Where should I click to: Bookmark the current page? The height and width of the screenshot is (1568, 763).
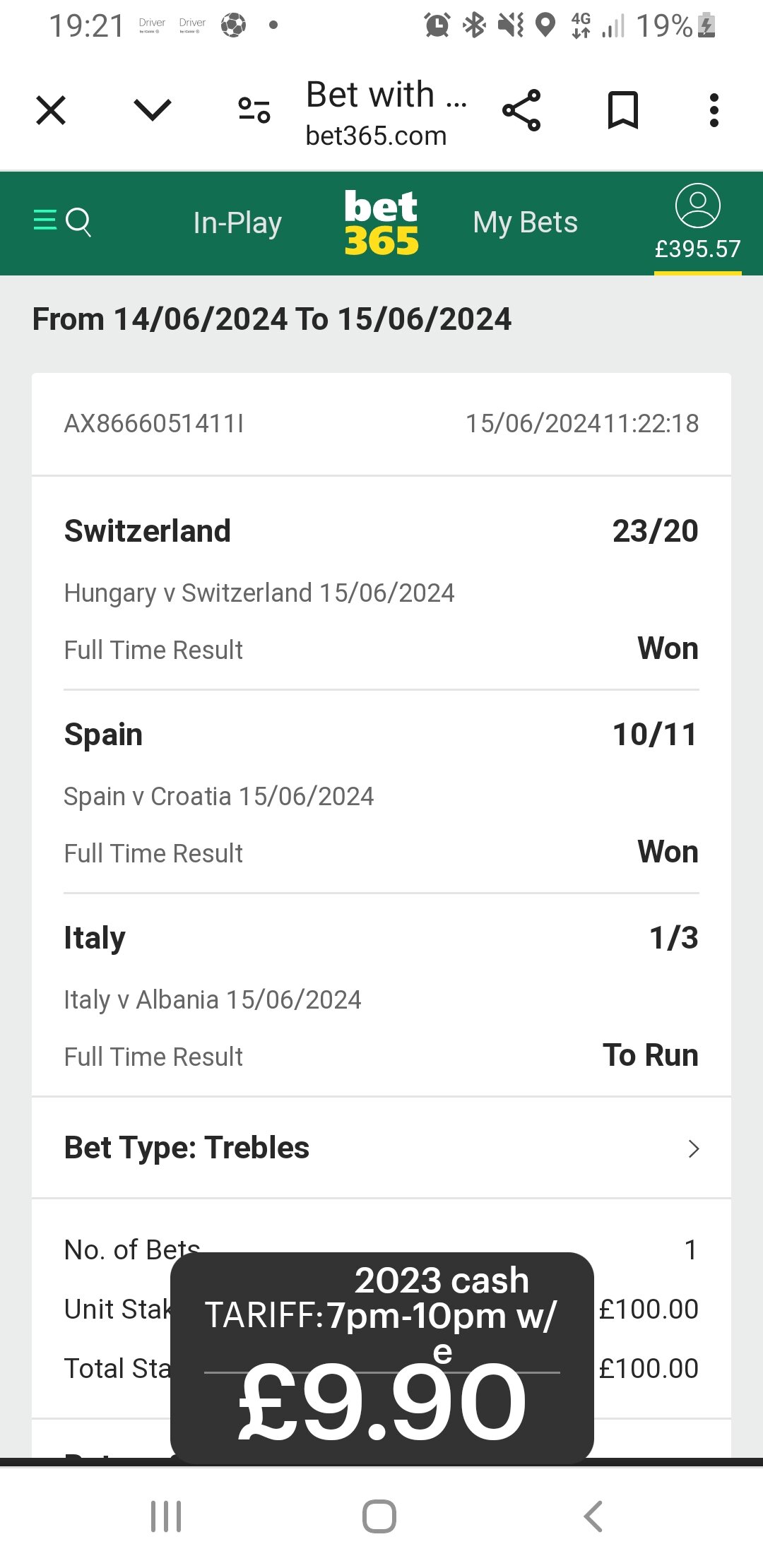(x=623, y=110)
